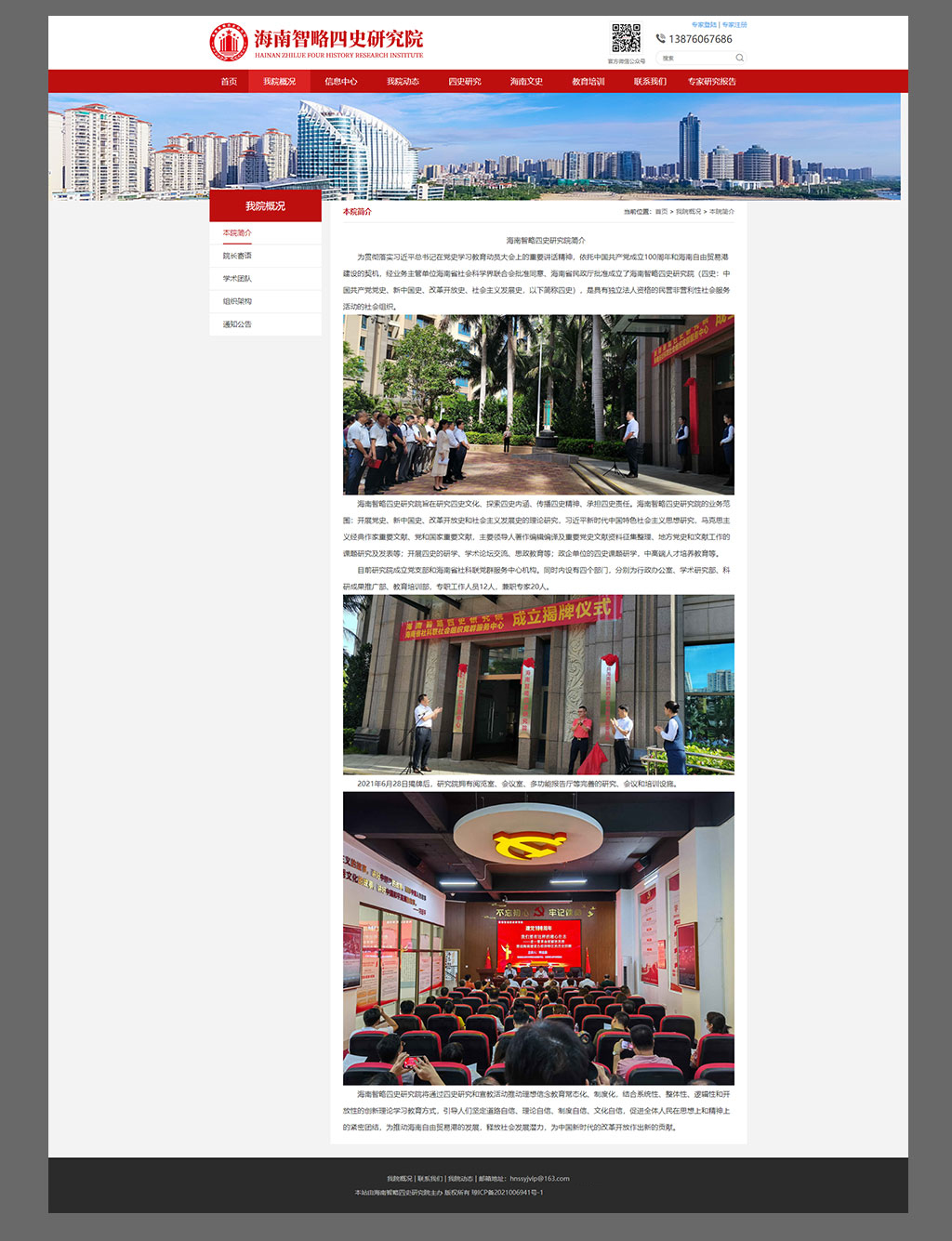Select 学术团队 in the sidebar

pos(237,279)
